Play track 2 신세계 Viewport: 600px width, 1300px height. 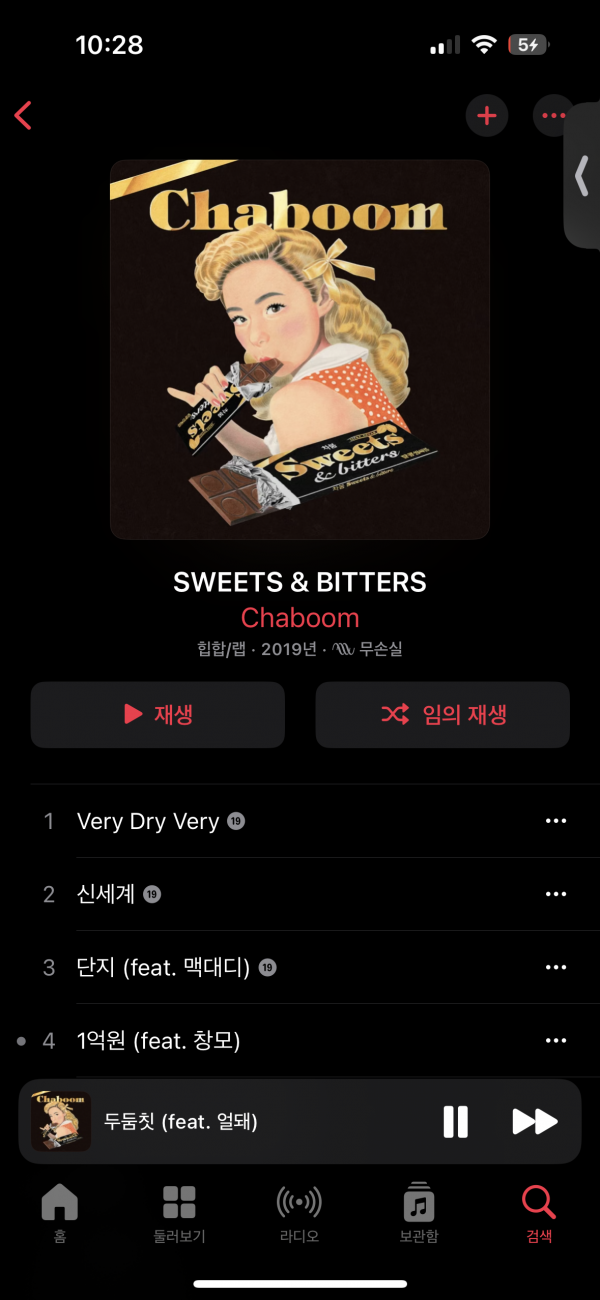tap(105, 894)
